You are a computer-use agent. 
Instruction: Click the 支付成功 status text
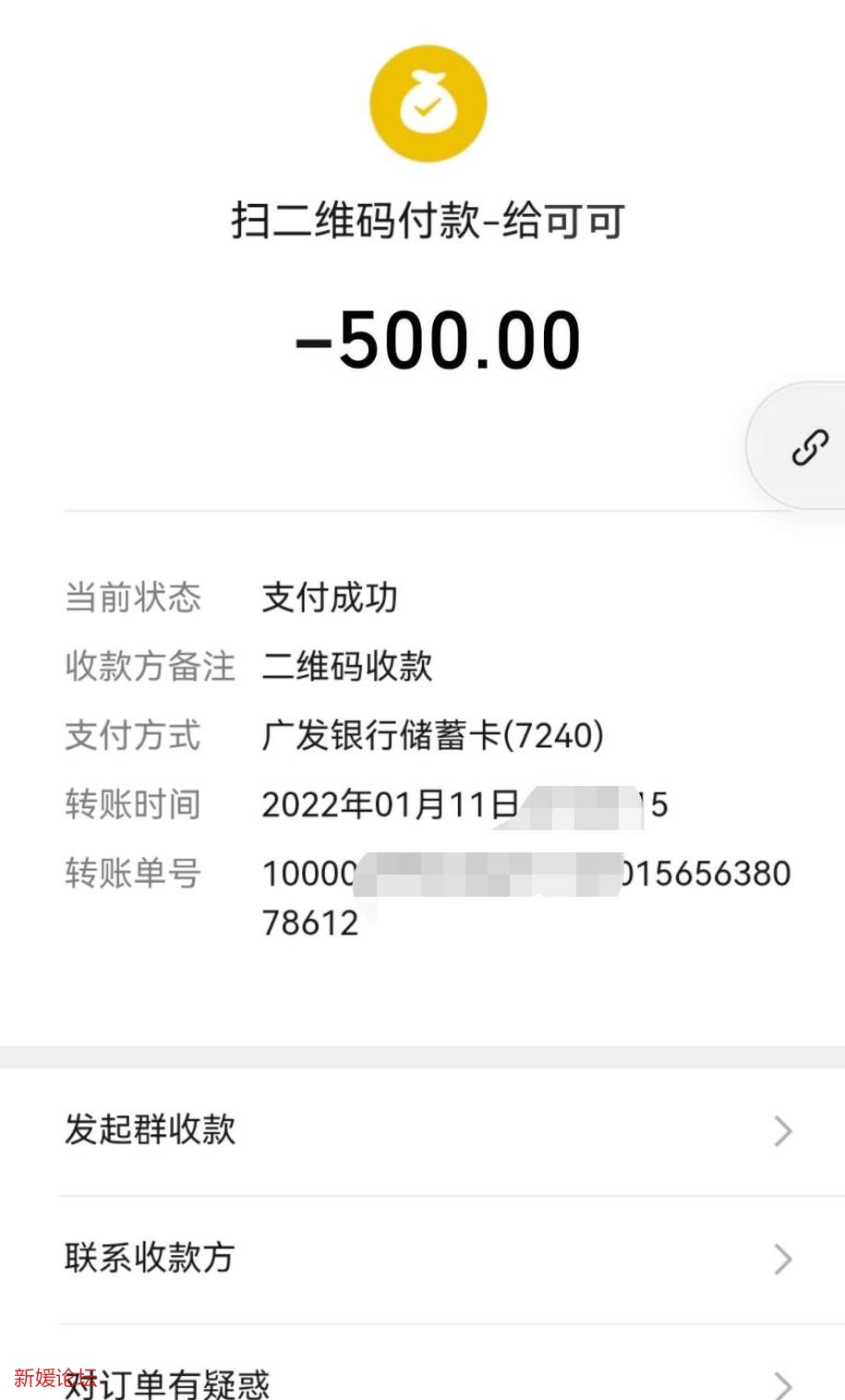point(330,598)
